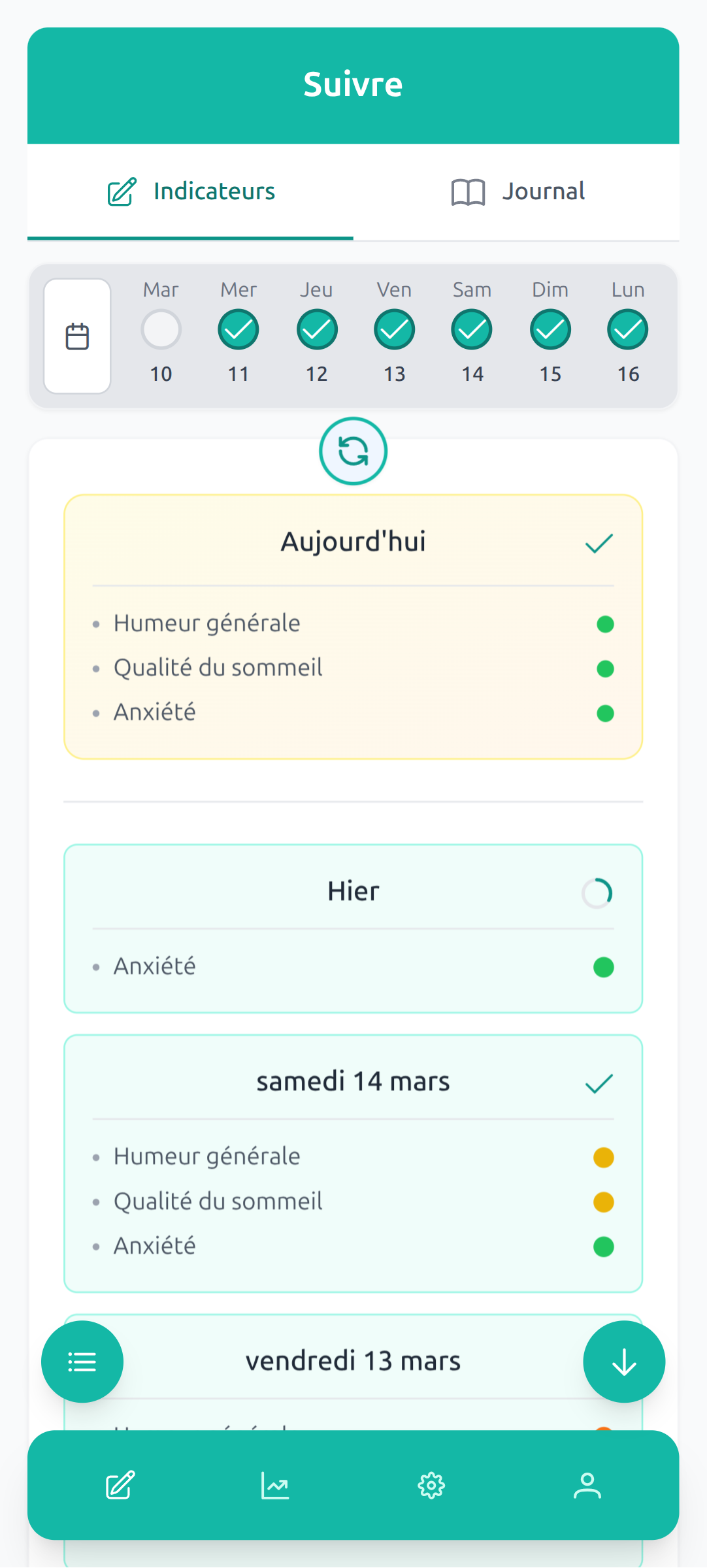707x1568 pixels.
Task: Open the Aujourd'hui indicators card
Action: tap(353, 626)
